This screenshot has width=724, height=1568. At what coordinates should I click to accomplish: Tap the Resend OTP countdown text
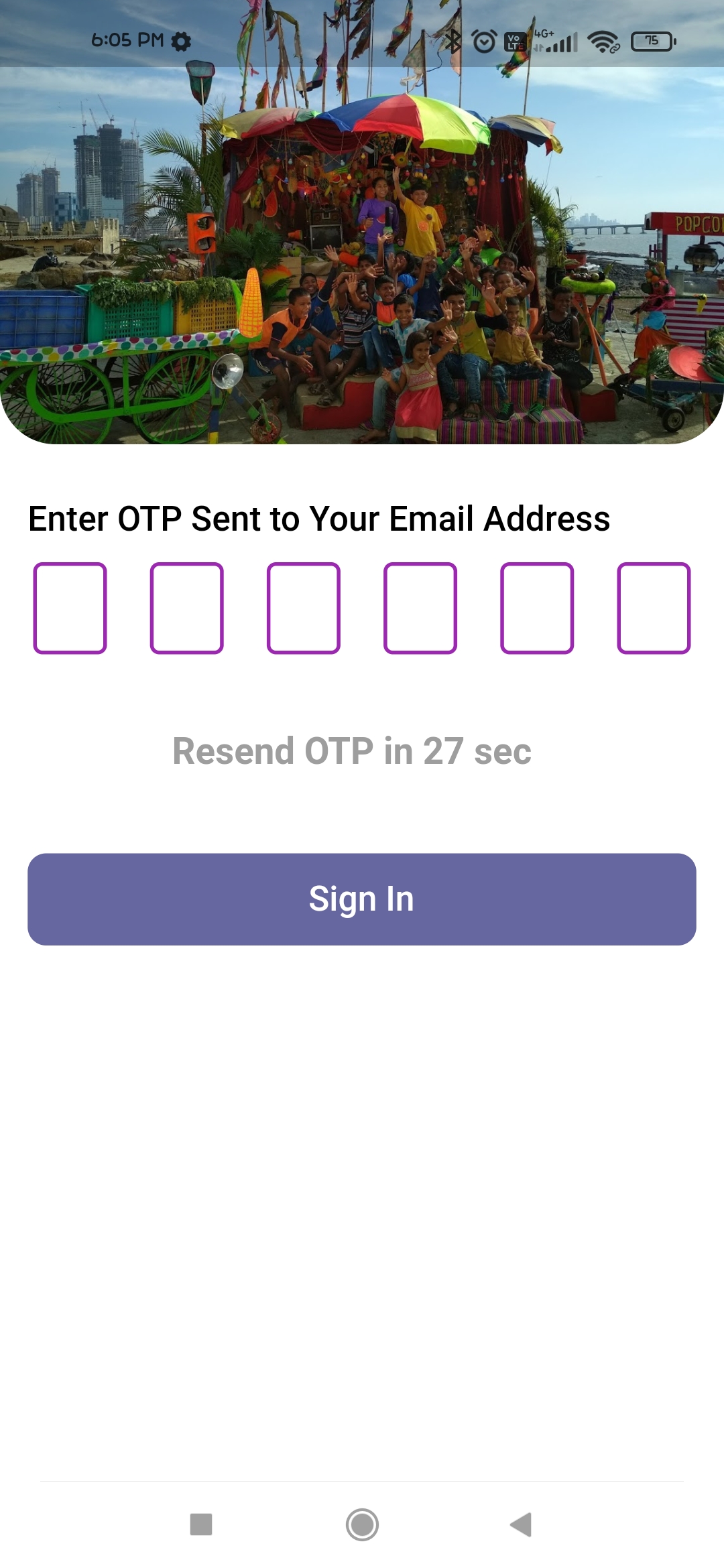click(352, 750)
